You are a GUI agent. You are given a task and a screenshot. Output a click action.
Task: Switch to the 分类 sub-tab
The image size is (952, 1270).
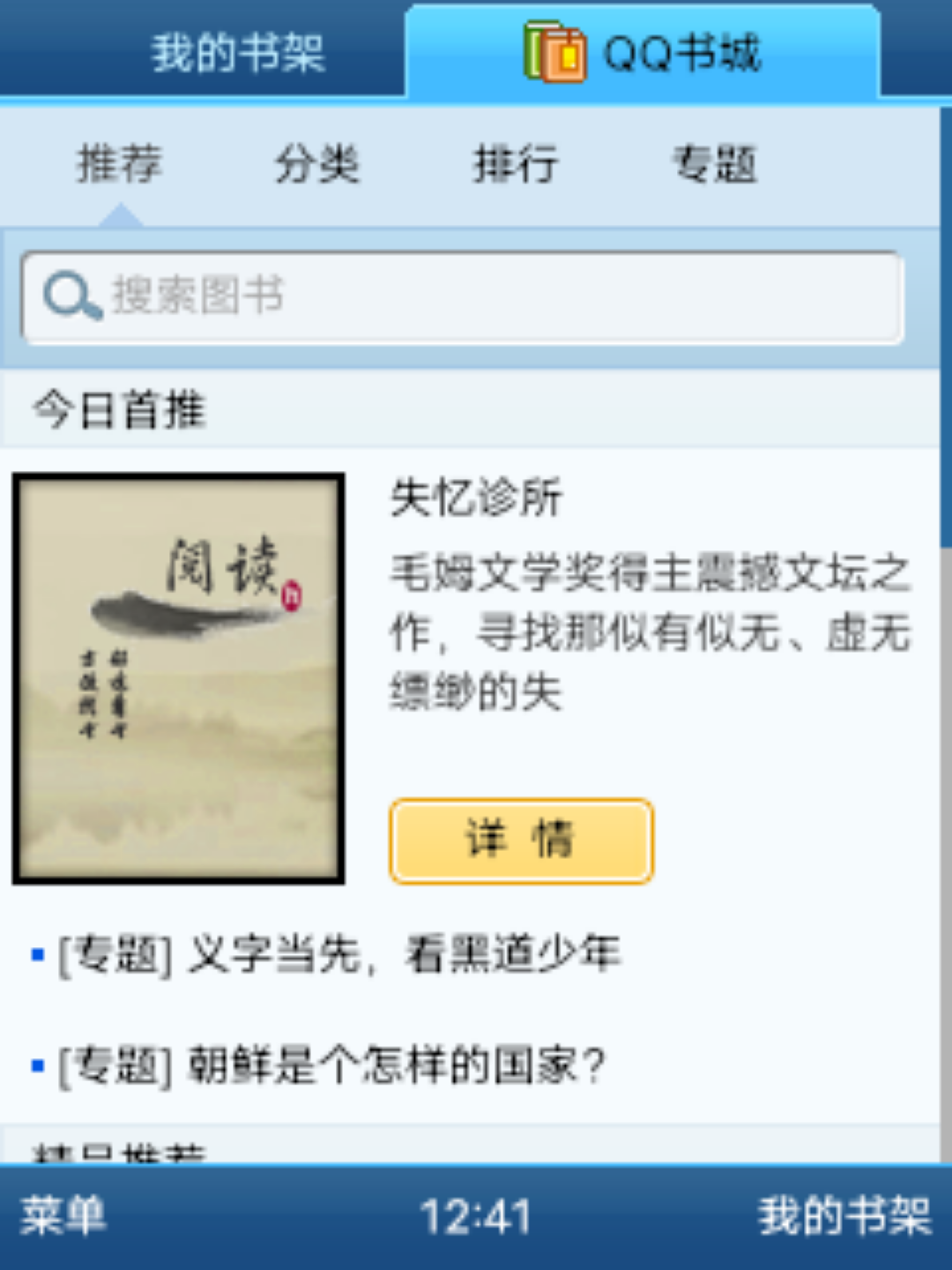click(317, 165)
